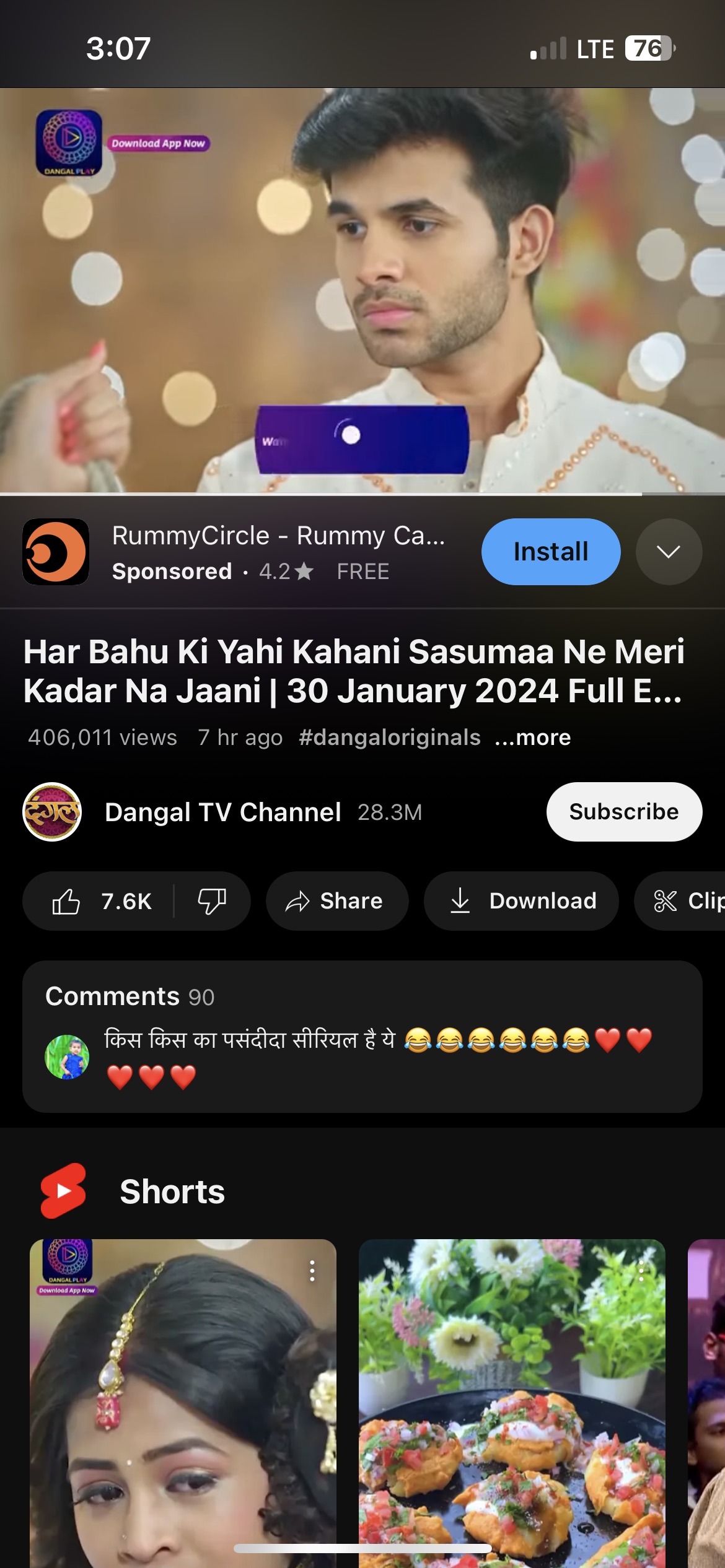Open the RummyCircle ad title

tap(278, 535)
